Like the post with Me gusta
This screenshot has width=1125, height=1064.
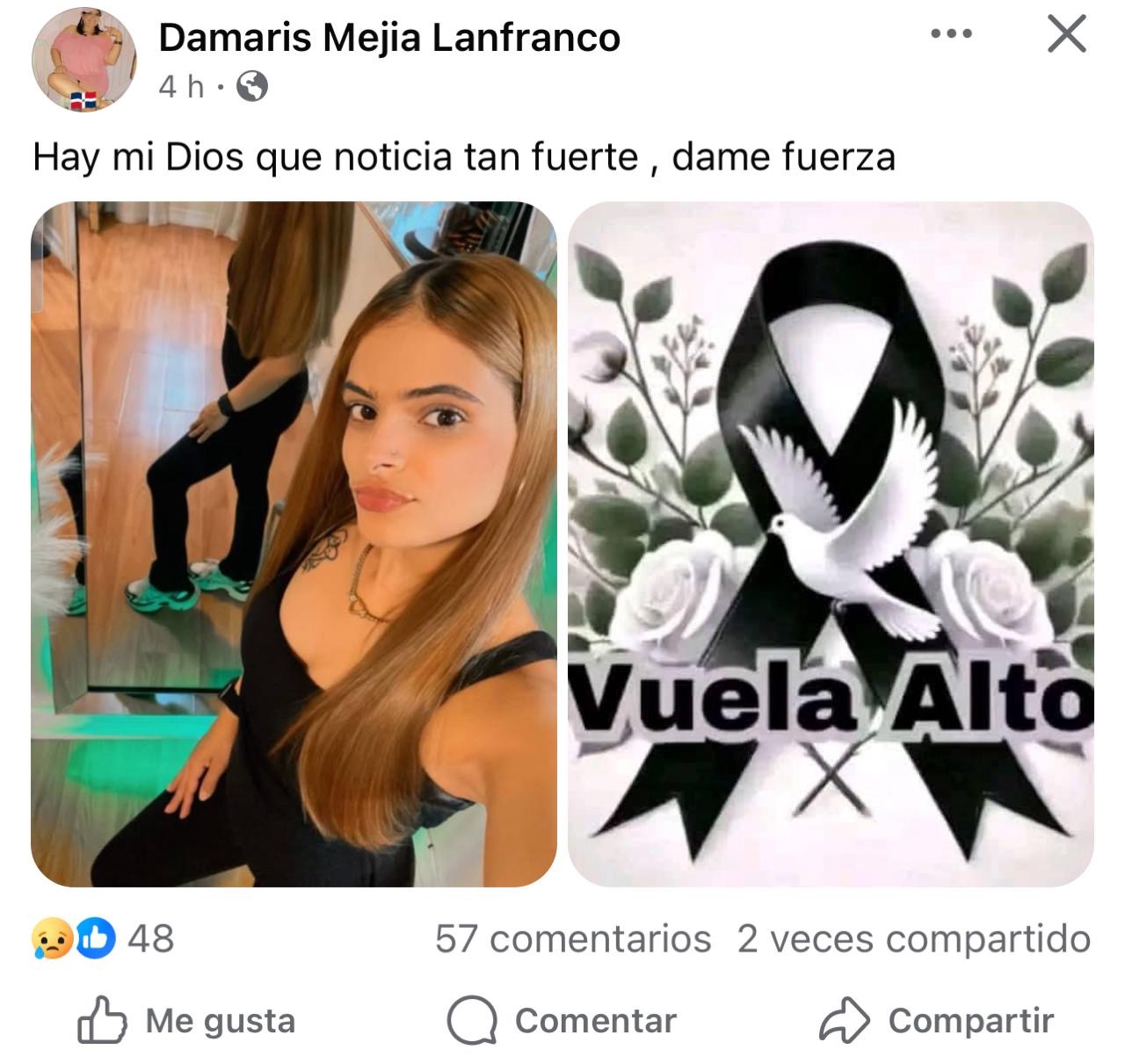187,1020
